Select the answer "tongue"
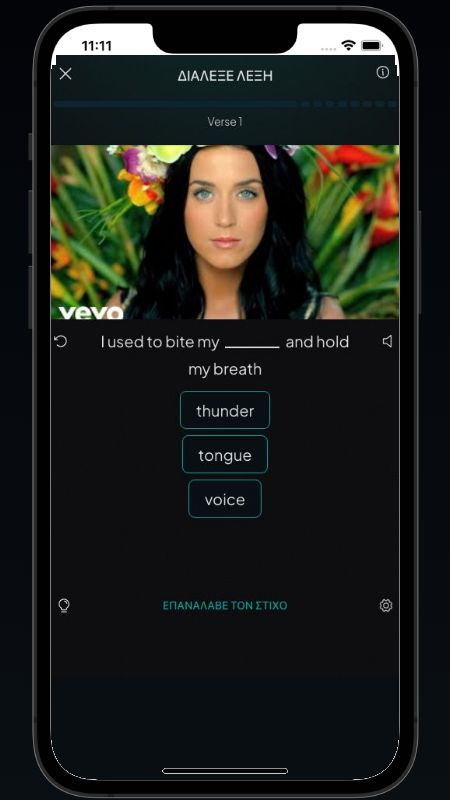 pos(225,455)
